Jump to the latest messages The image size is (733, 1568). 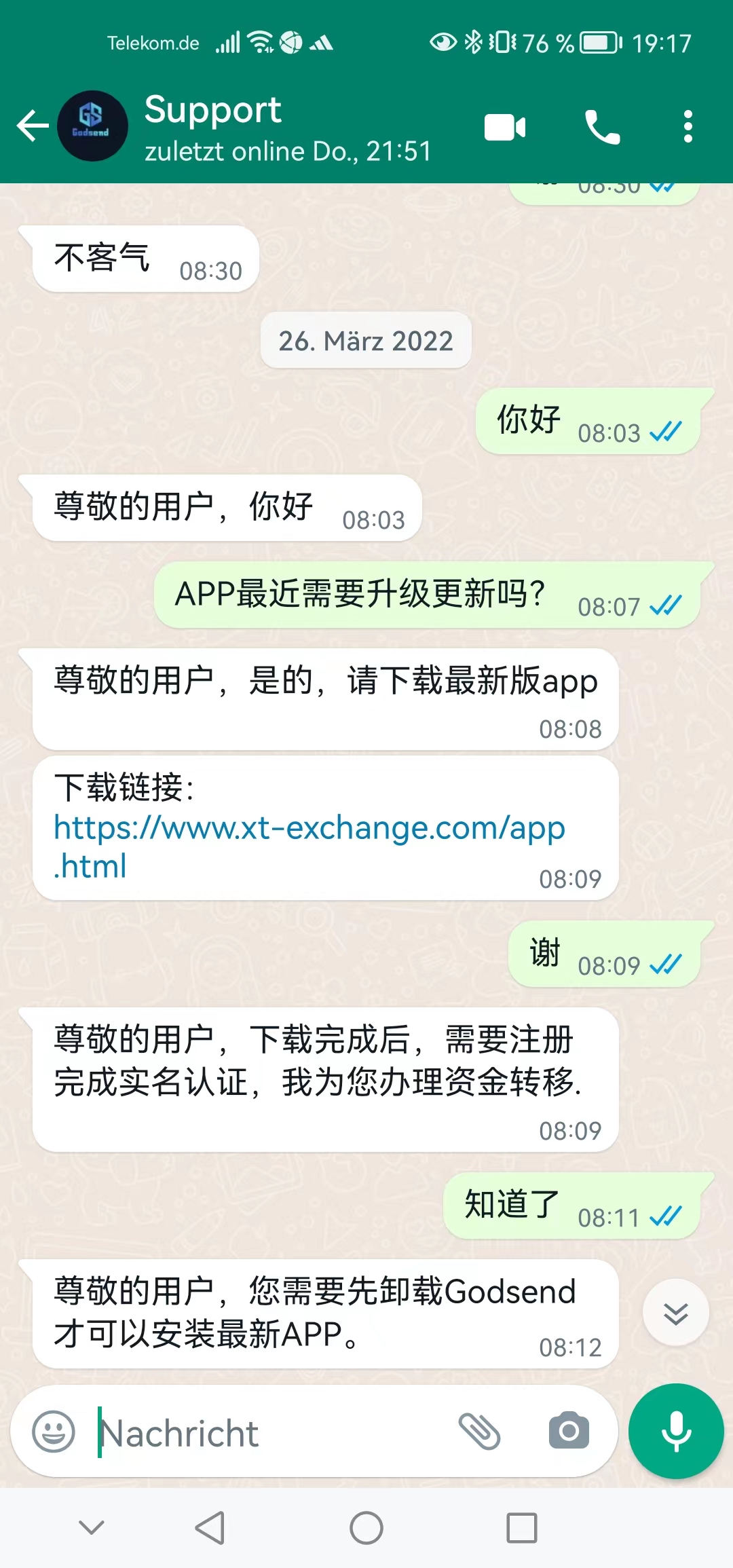click(x=675, y=1313)
